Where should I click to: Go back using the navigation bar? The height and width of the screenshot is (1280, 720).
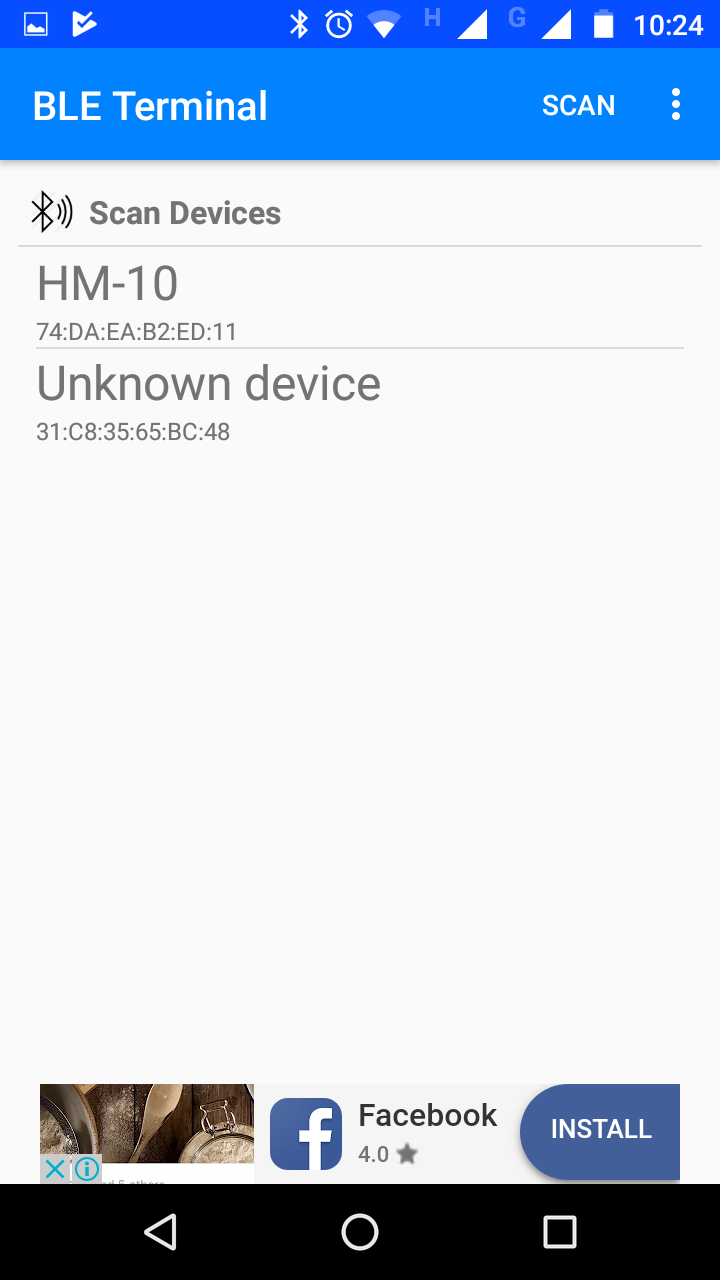[160, 1232]
